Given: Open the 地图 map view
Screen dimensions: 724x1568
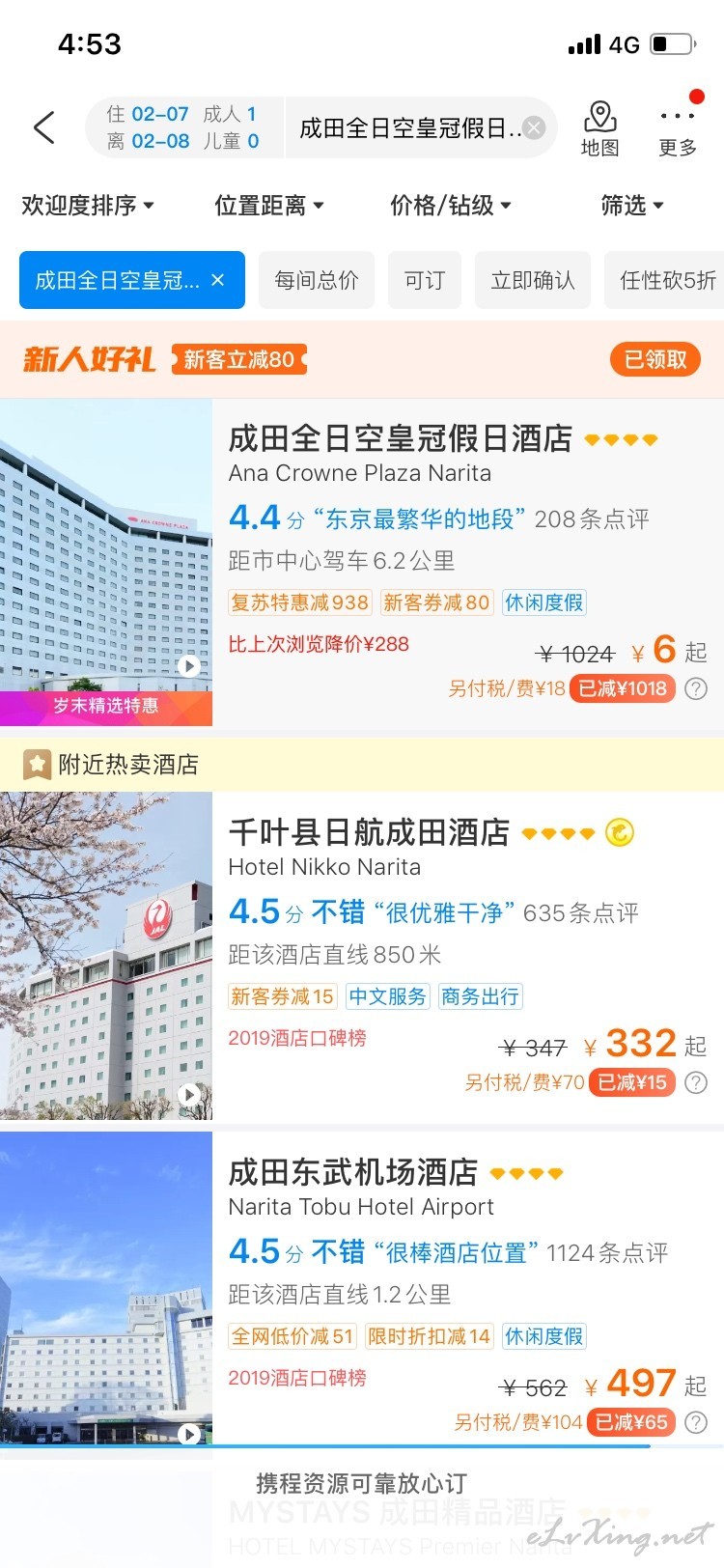Looking at the screenshot, I should (599, 128).
